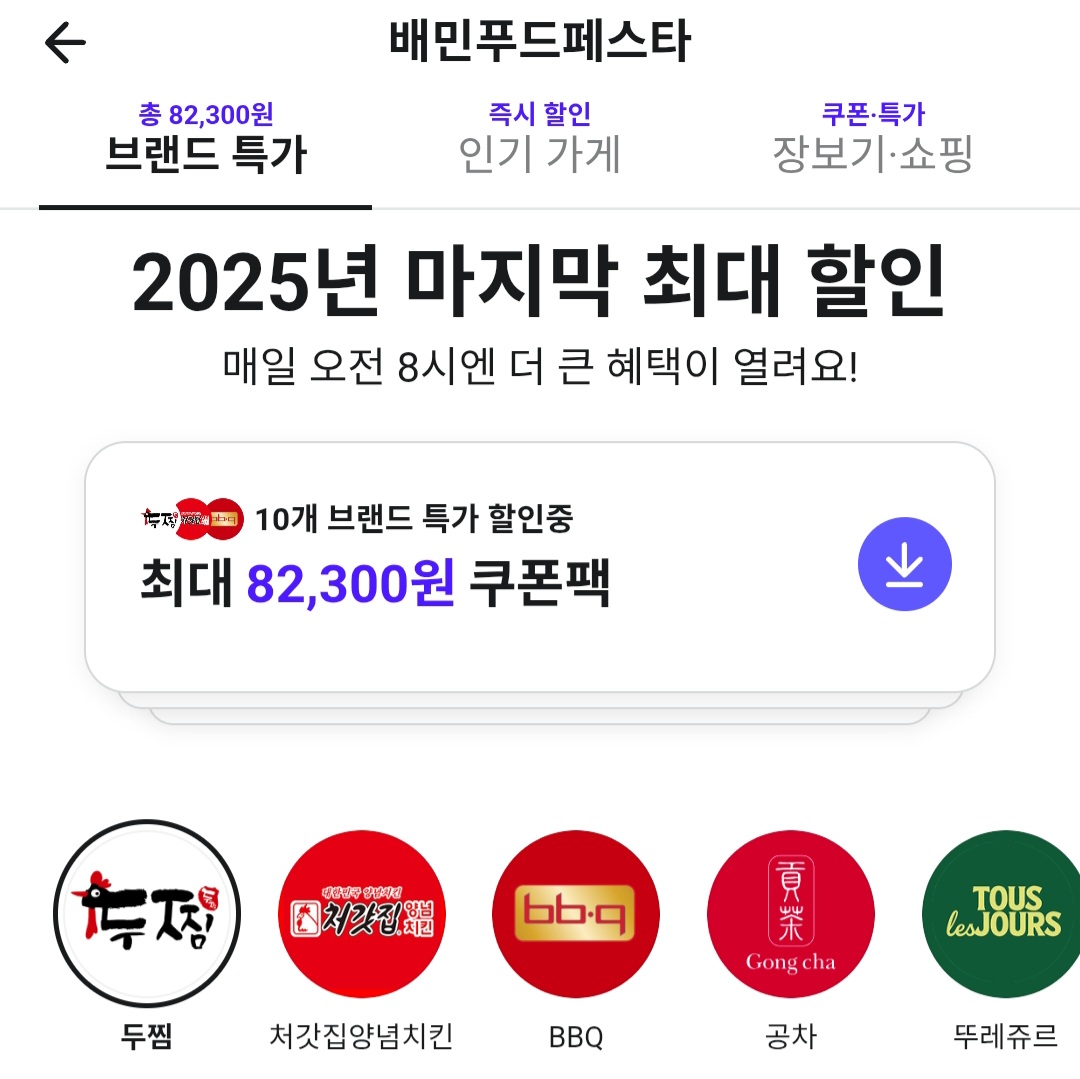The image size is (1080, 1079).
Task: Select the 두찜 brand
Action: click(x=147, y=913)
